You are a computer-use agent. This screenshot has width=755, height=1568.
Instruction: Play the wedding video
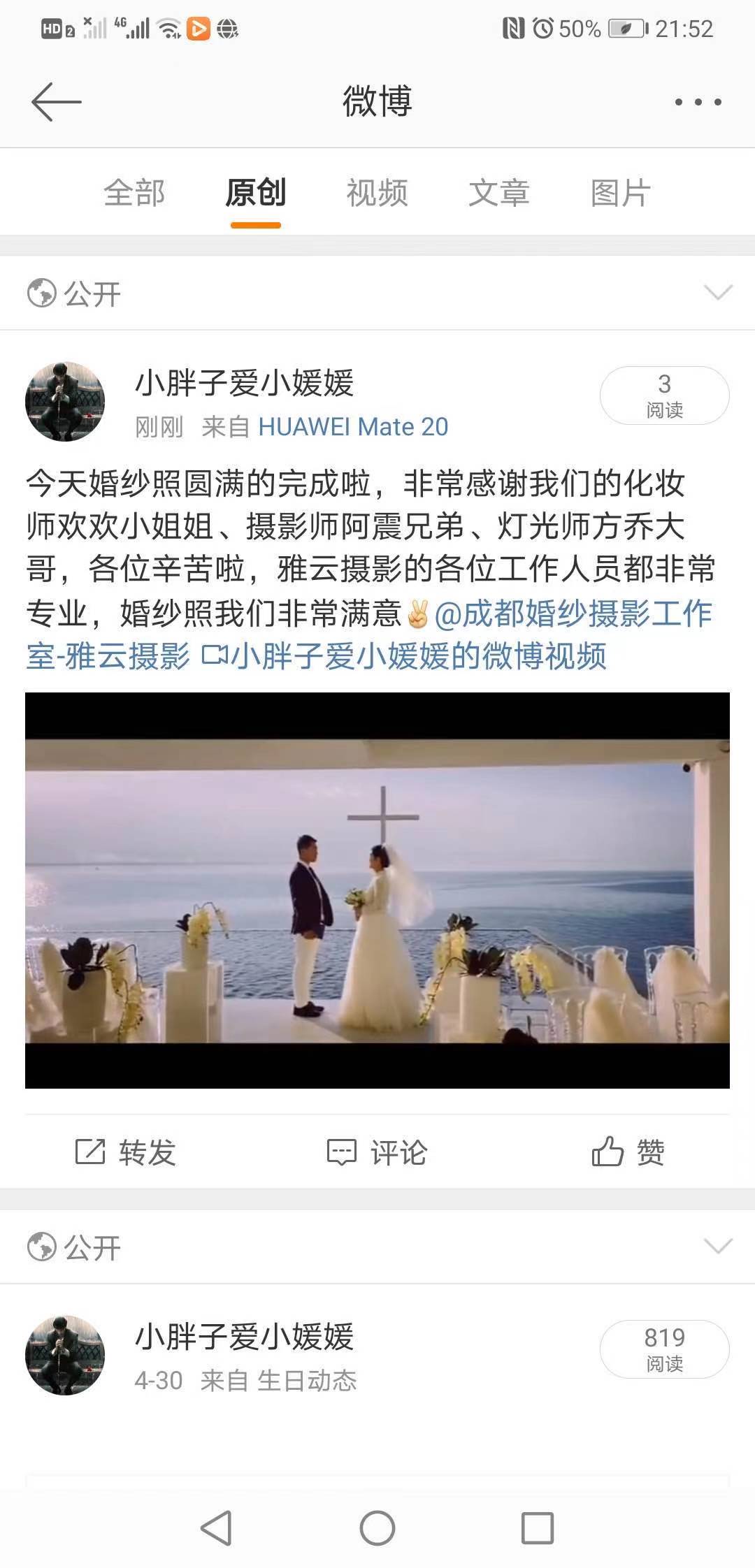(x=377, y=890)
